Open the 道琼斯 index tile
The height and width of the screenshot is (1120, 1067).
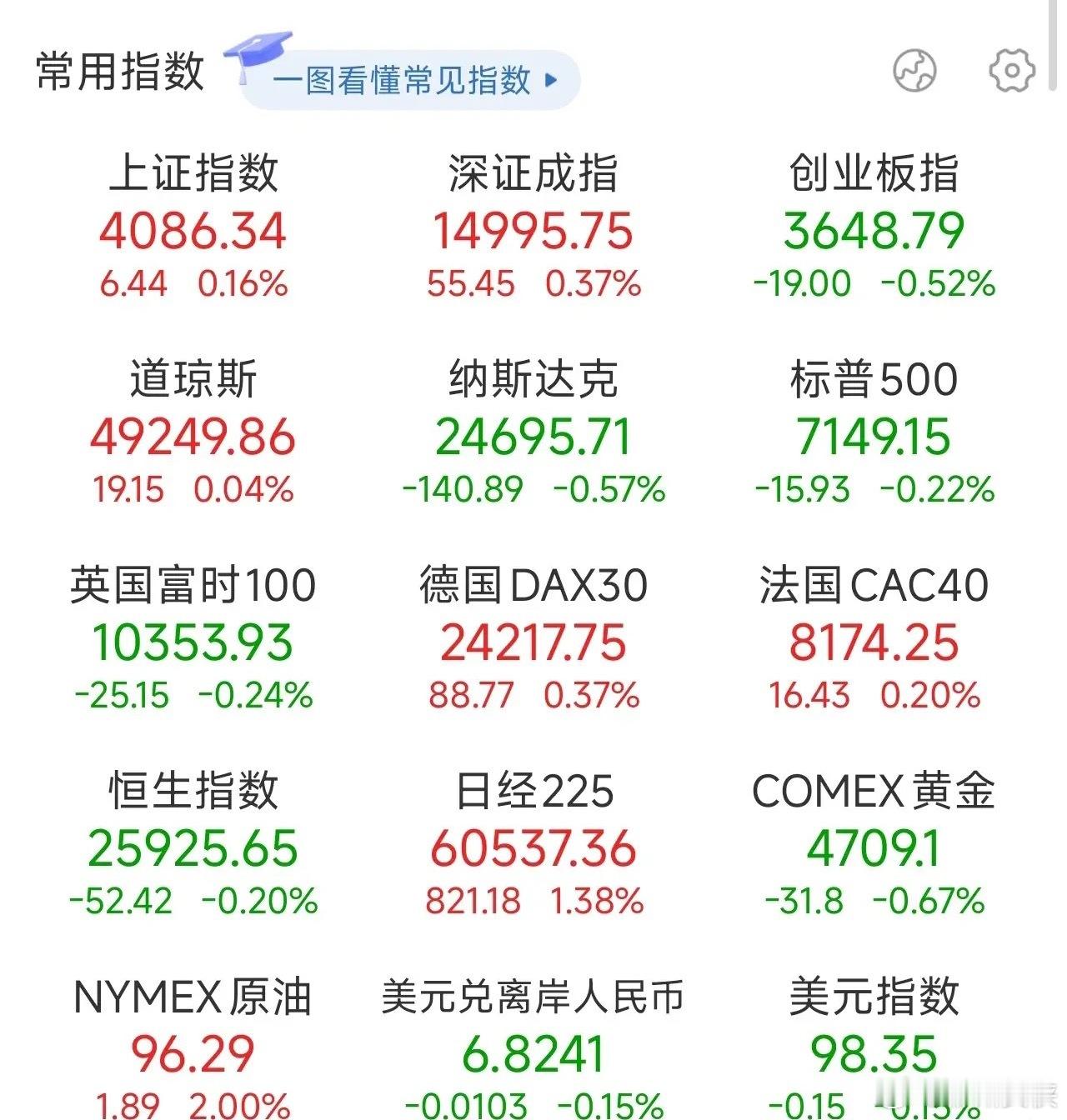(x=193, y=432)
